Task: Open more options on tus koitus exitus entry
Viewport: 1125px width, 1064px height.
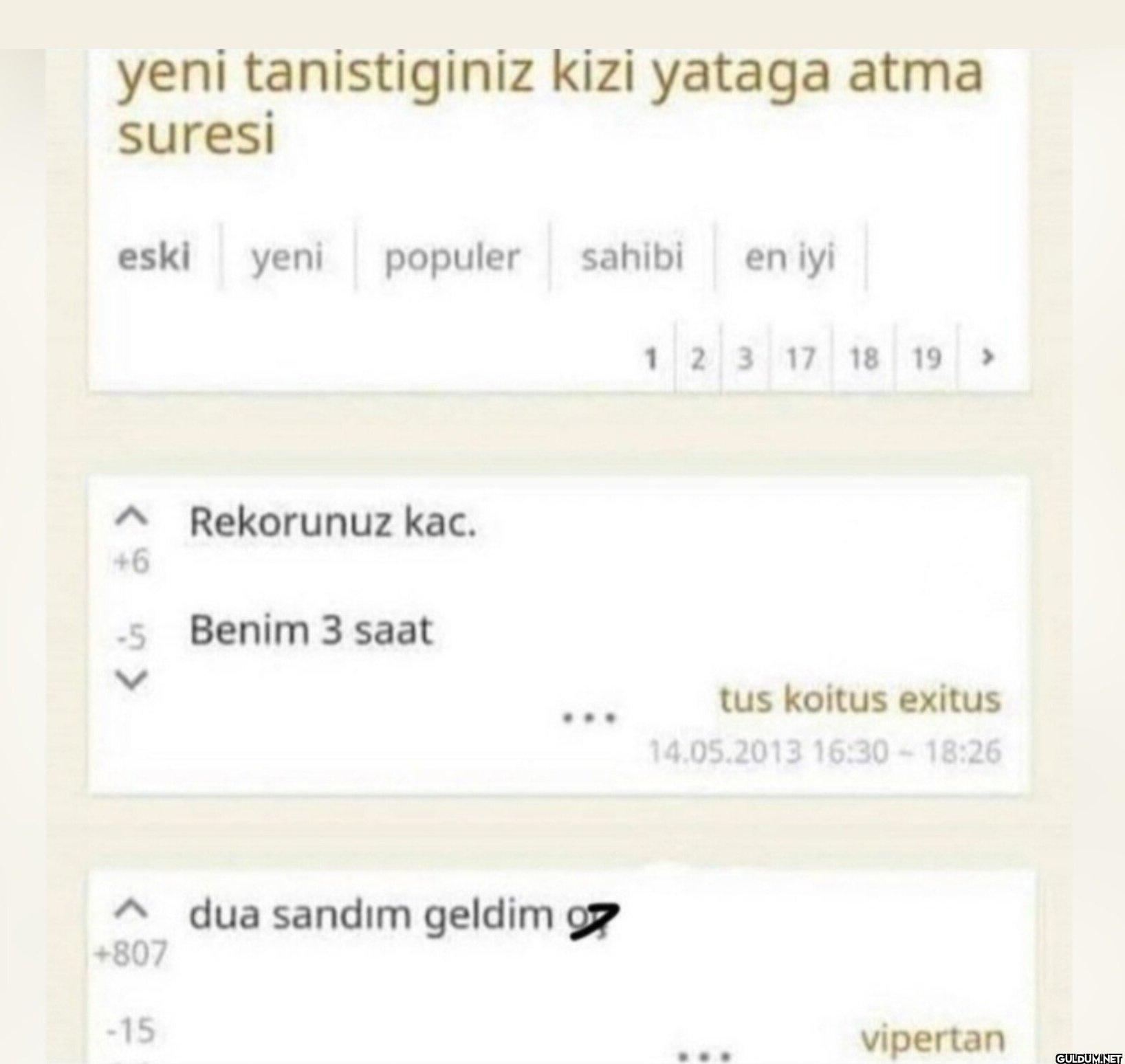Action: point(589,718)
